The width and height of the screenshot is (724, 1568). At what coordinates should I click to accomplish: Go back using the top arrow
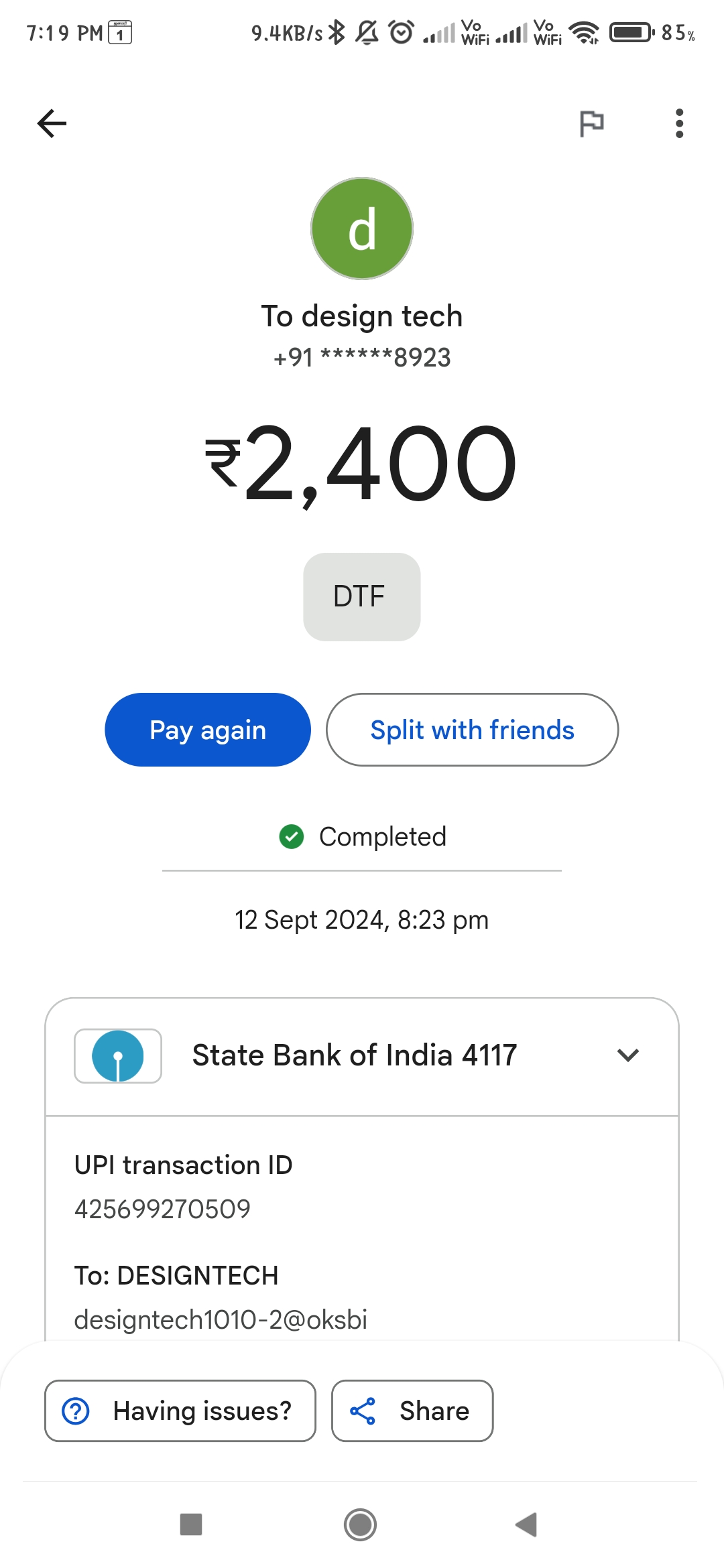tap(52, 123)
